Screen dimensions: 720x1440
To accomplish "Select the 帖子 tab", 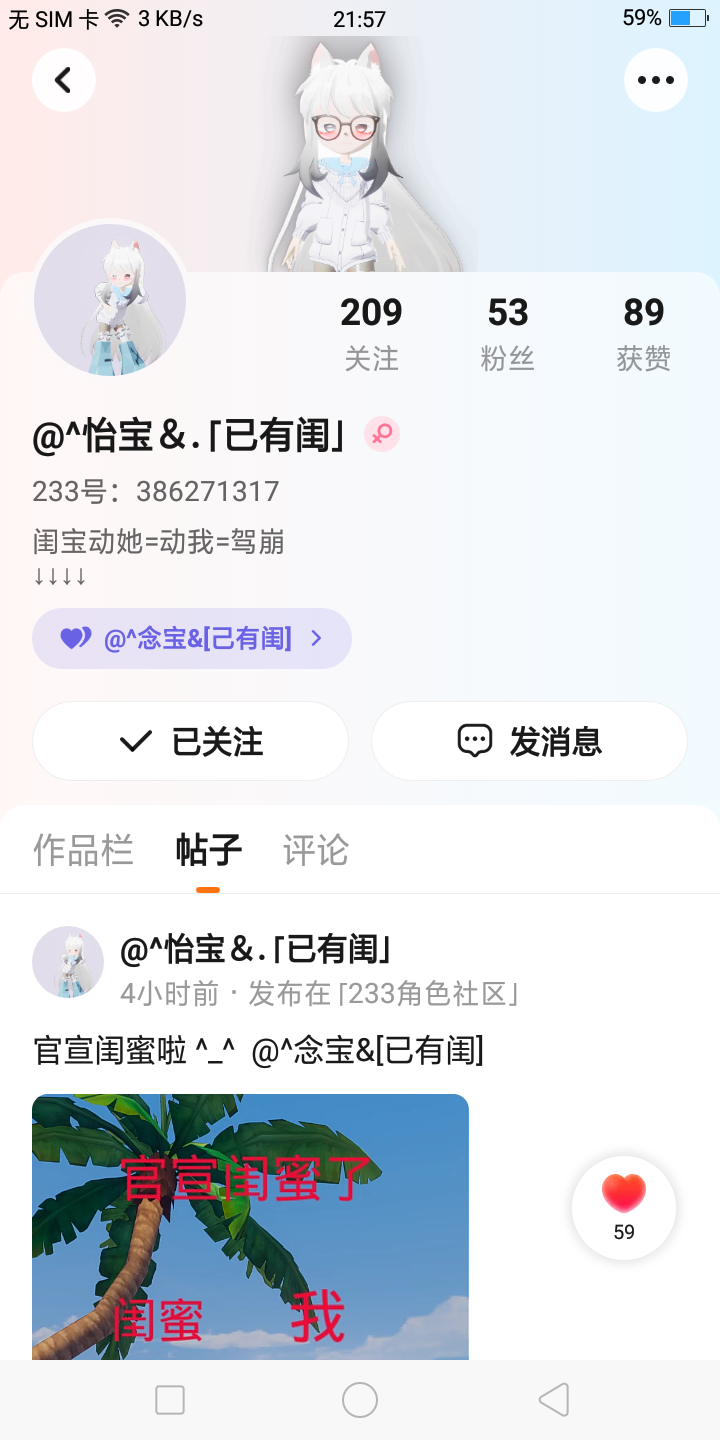I will click(208, 850).
